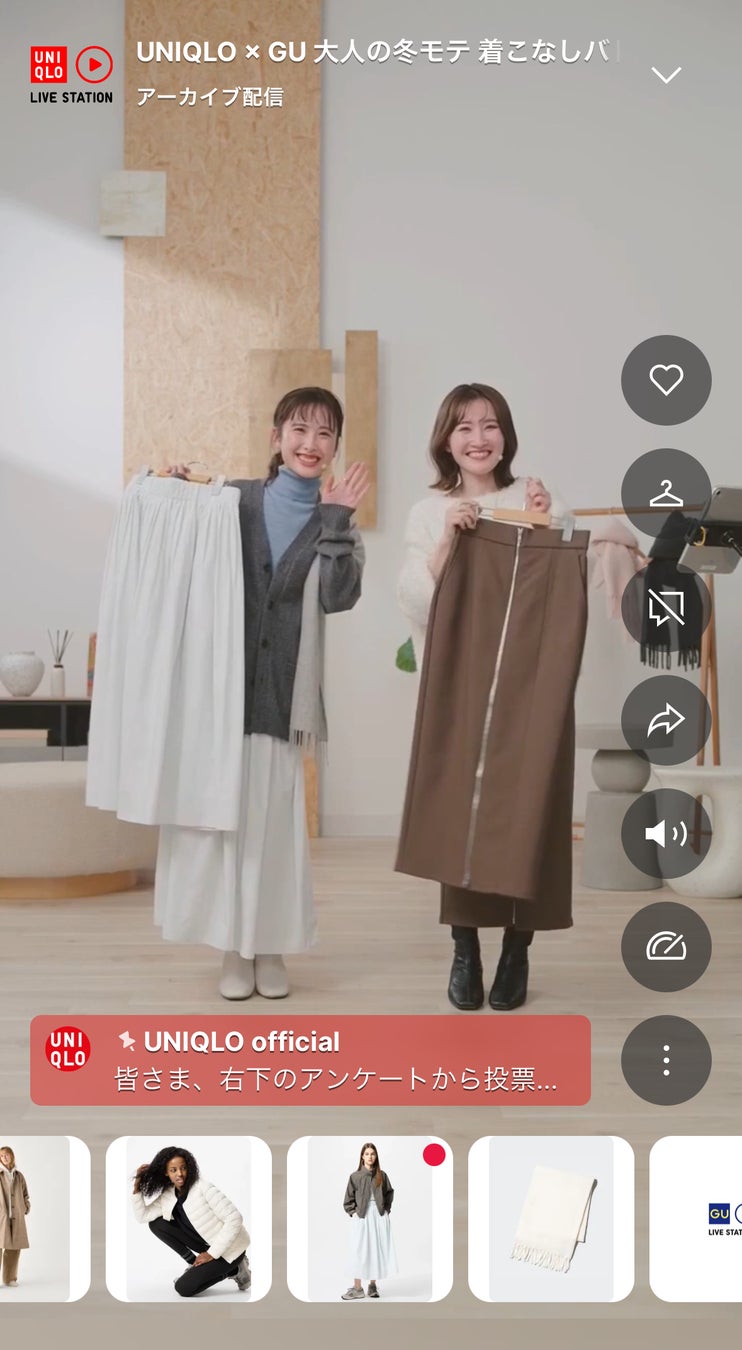View the white scarf product
Screen dimensions: 742x1350
pos(551,1218)
